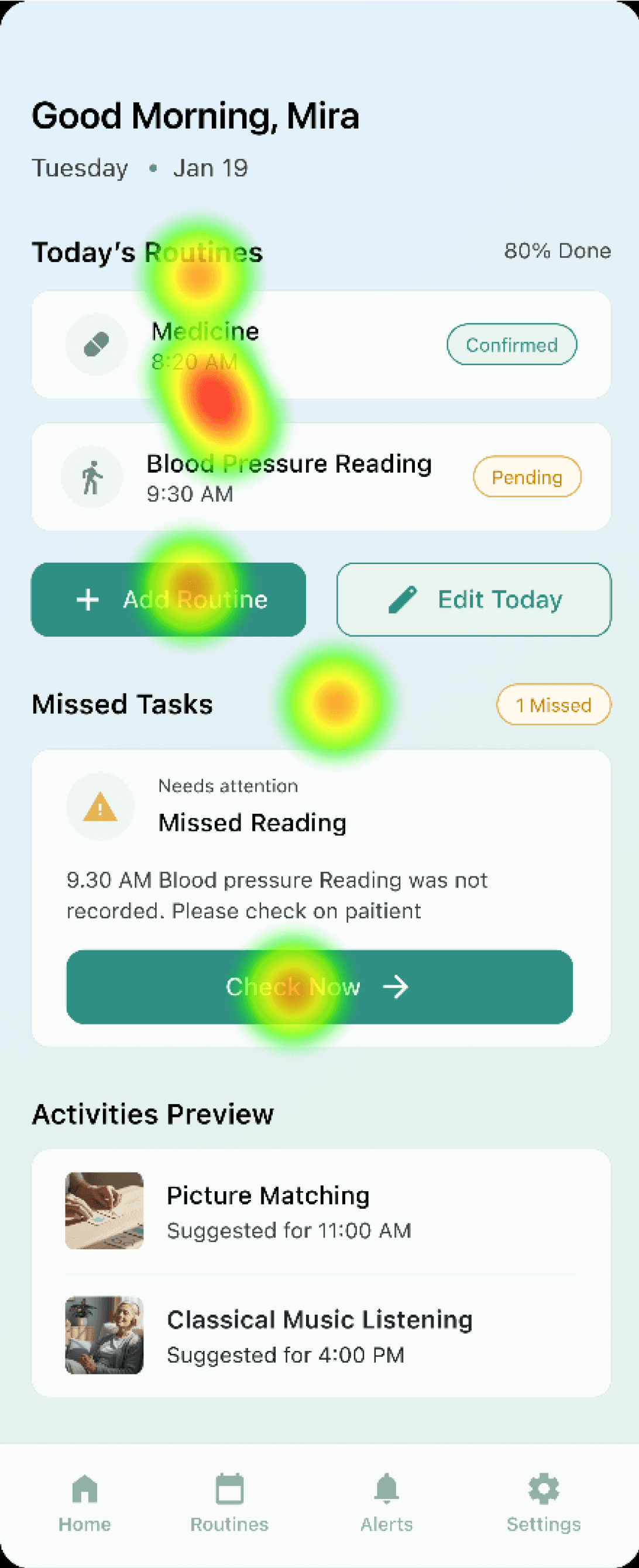639x1568 pixels.
Task: Switch to the Home tab
Action: click(x=85, y=1504)
